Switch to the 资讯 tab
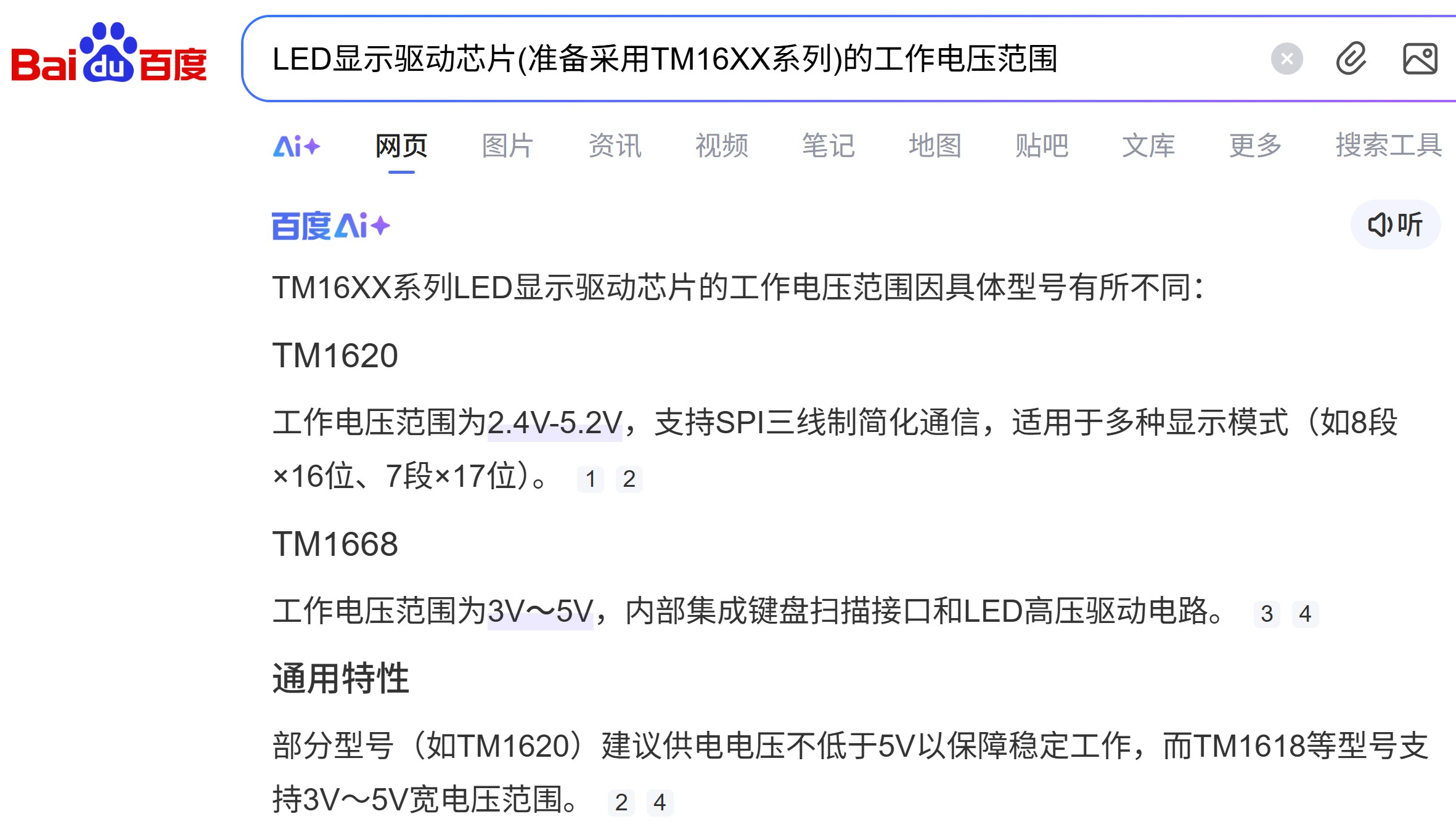The height and width of the screenshot is (835, 1456). 615,147
